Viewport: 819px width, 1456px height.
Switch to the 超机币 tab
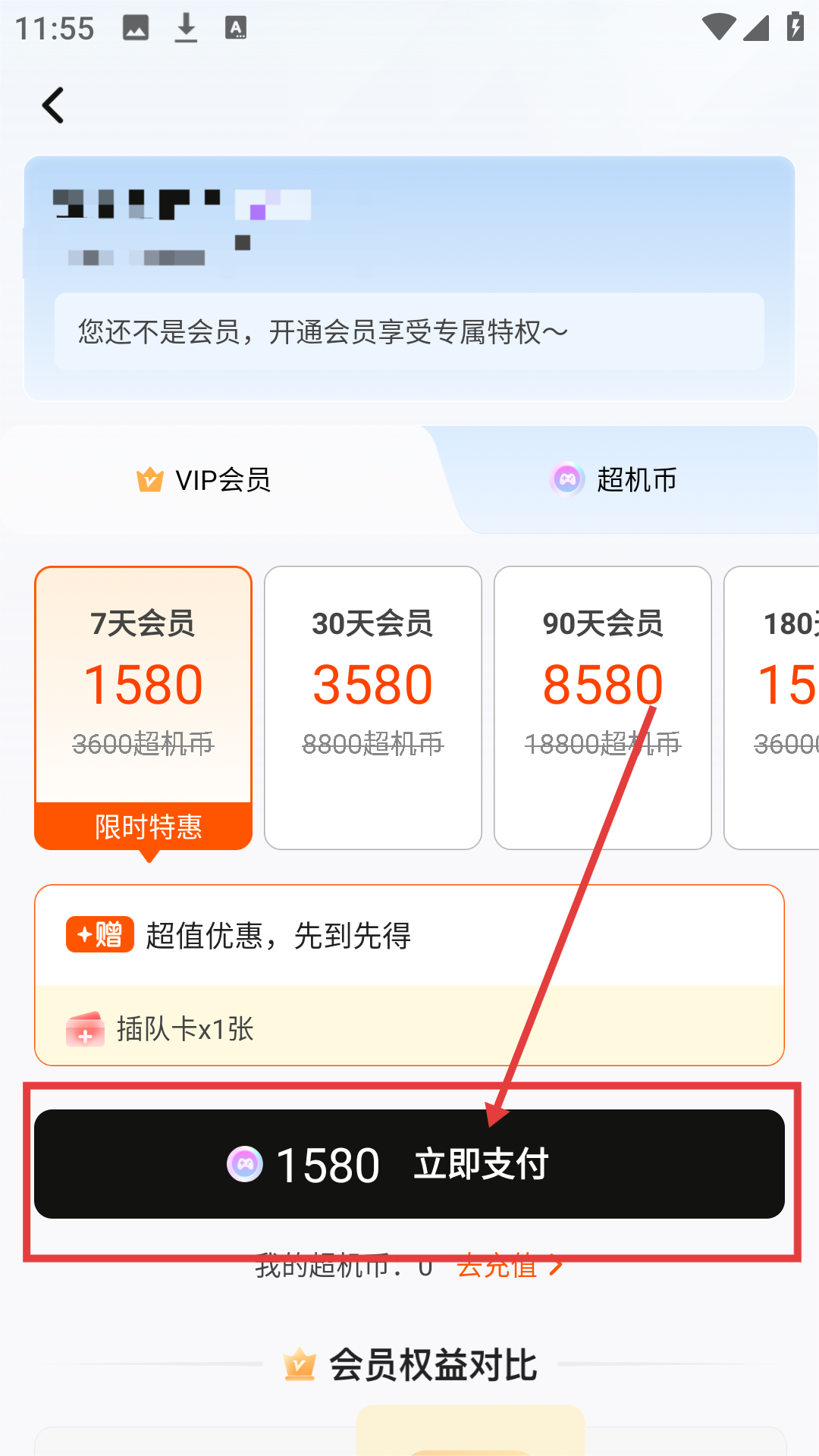[x=614, y=479]
